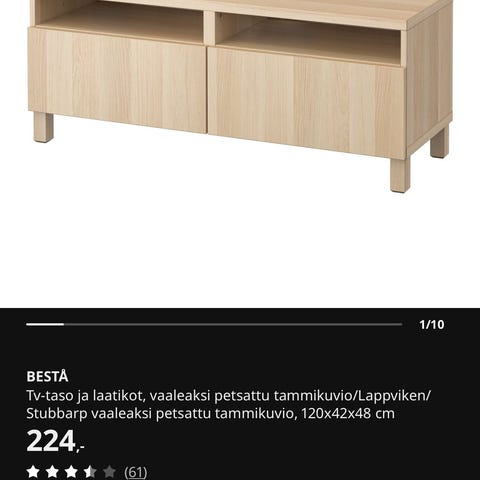
Task: Open the BESTÅ TV bench product image
Action: coord(240,96)
